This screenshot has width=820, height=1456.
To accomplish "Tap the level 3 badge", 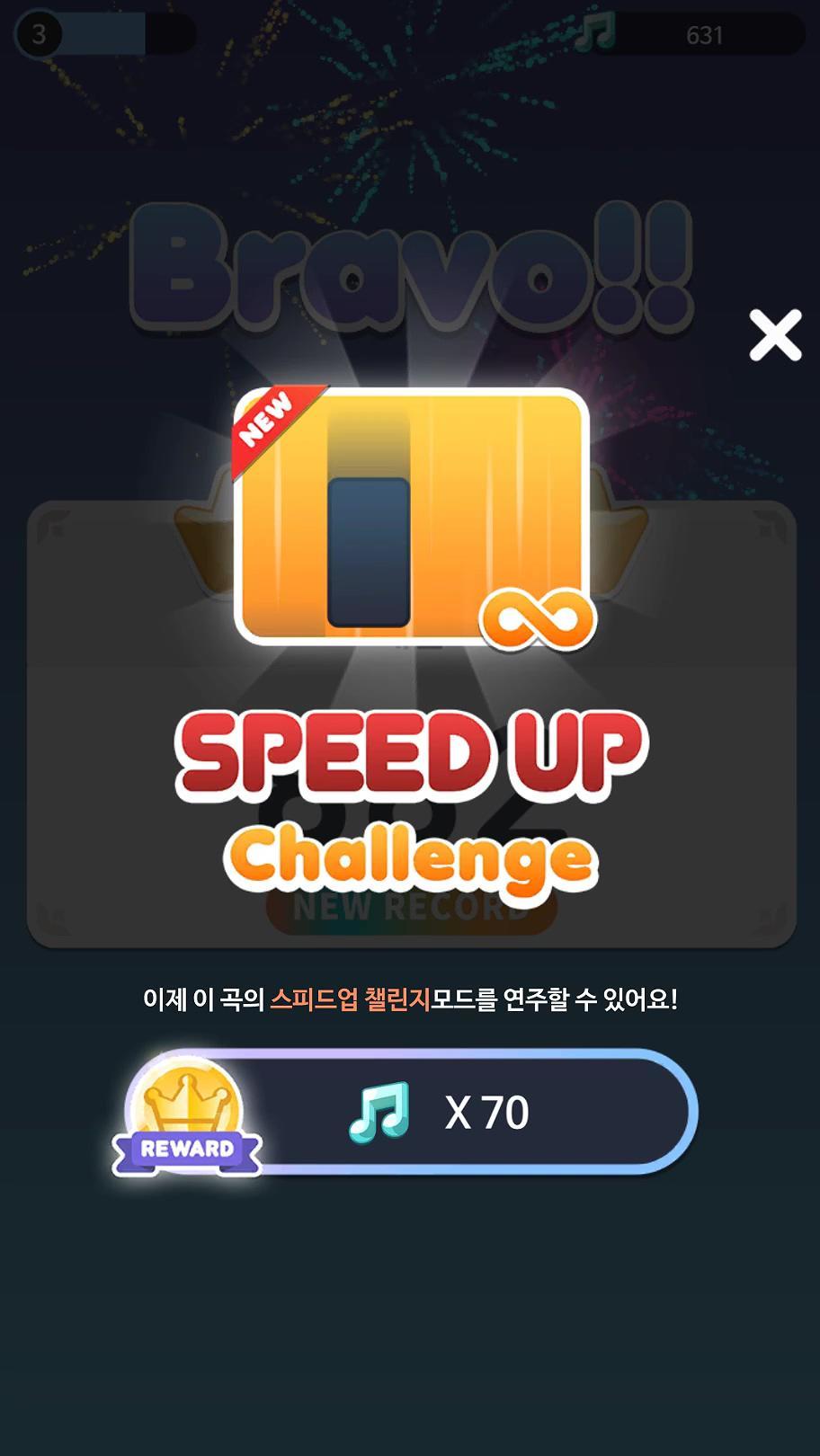I will coord(38,35).
